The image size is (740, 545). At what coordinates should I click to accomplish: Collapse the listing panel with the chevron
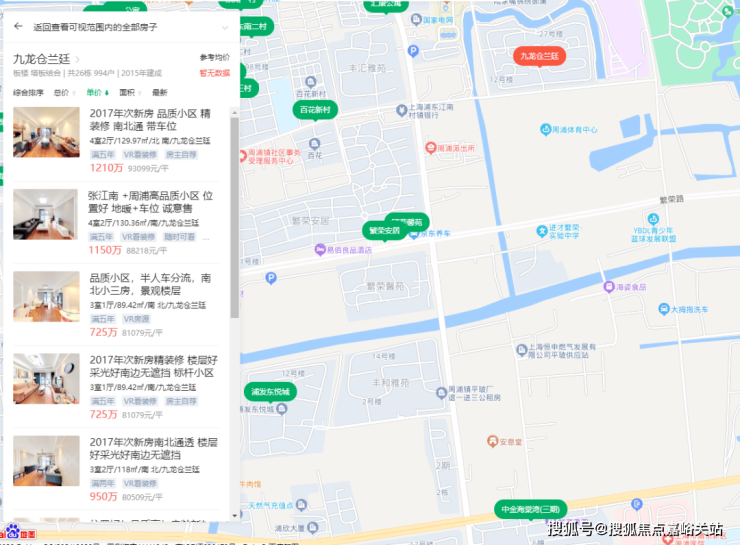[x=225, y=27]
